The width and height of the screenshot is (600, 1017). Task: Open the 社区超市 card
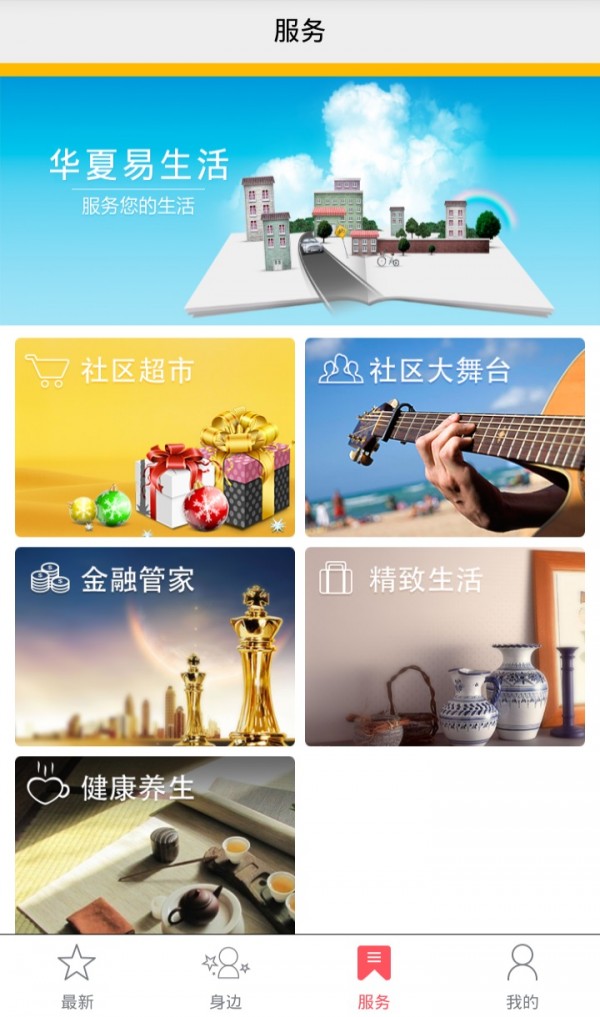tap(155, 437)
